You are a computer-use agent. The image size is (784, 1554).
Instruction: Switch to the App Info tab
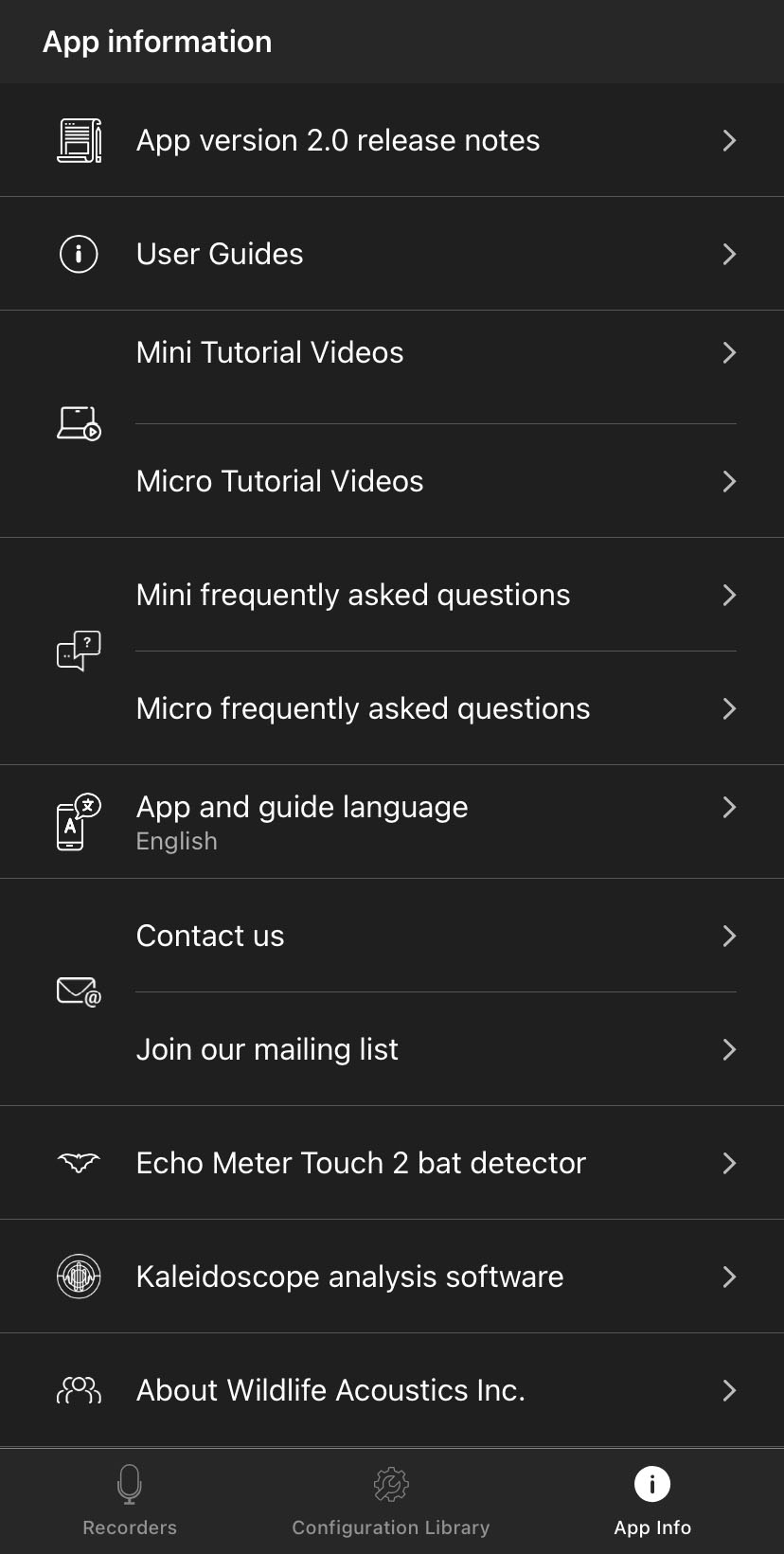click(651, 1496)
